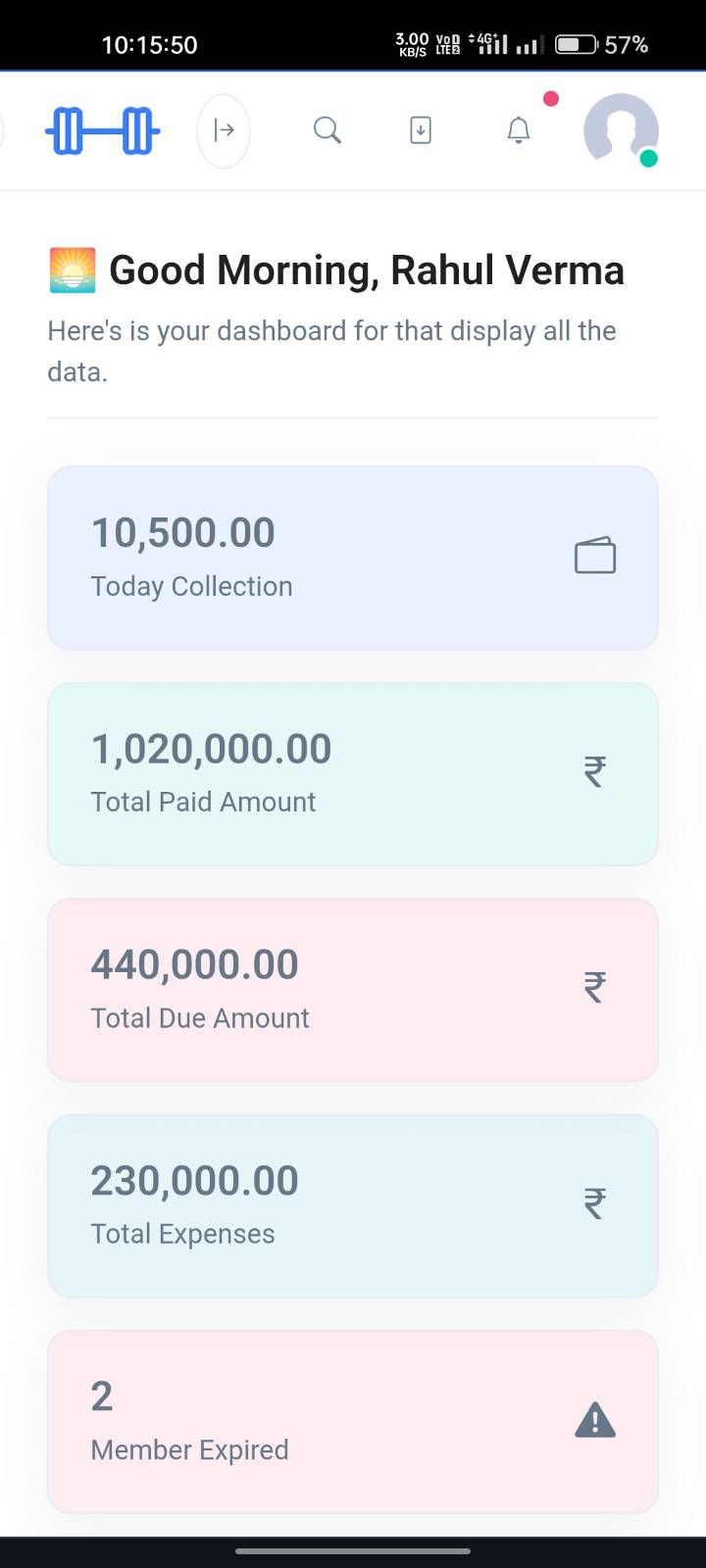Click the blue dumbbell gym logo
706x1568 pixels.
click(x=102, y=129)
